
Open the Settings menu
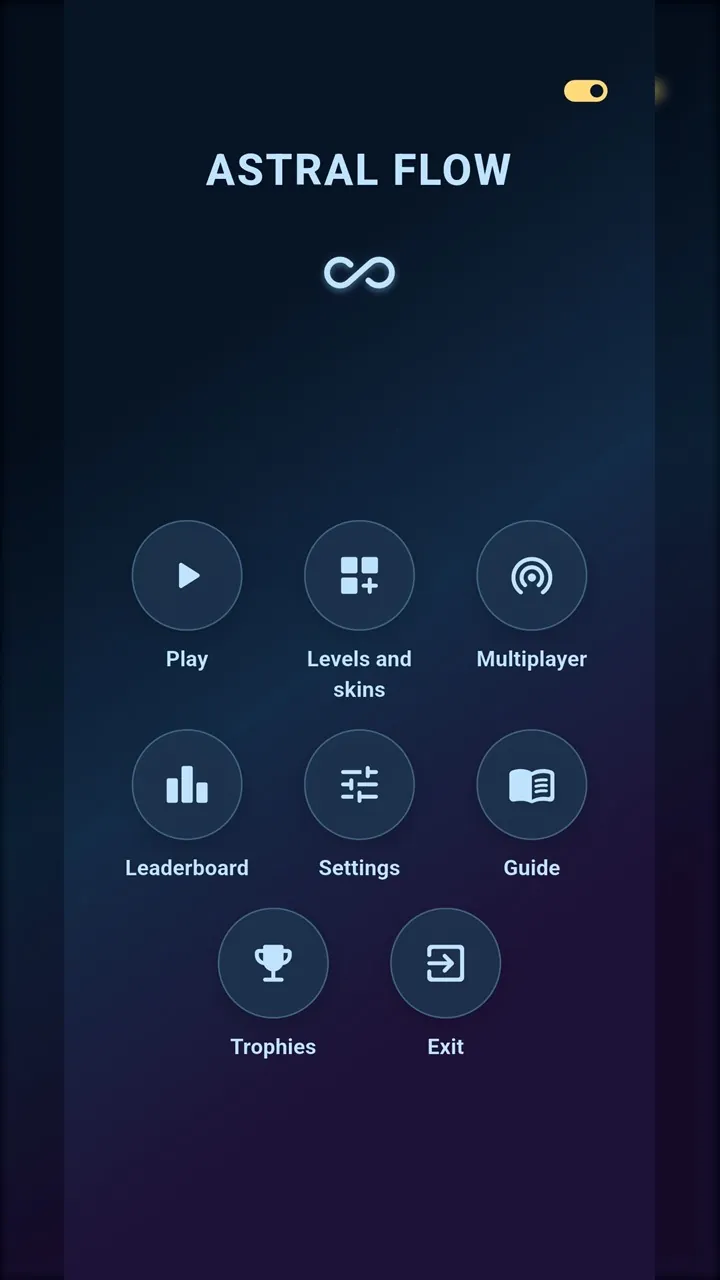[x=359, y=784]
